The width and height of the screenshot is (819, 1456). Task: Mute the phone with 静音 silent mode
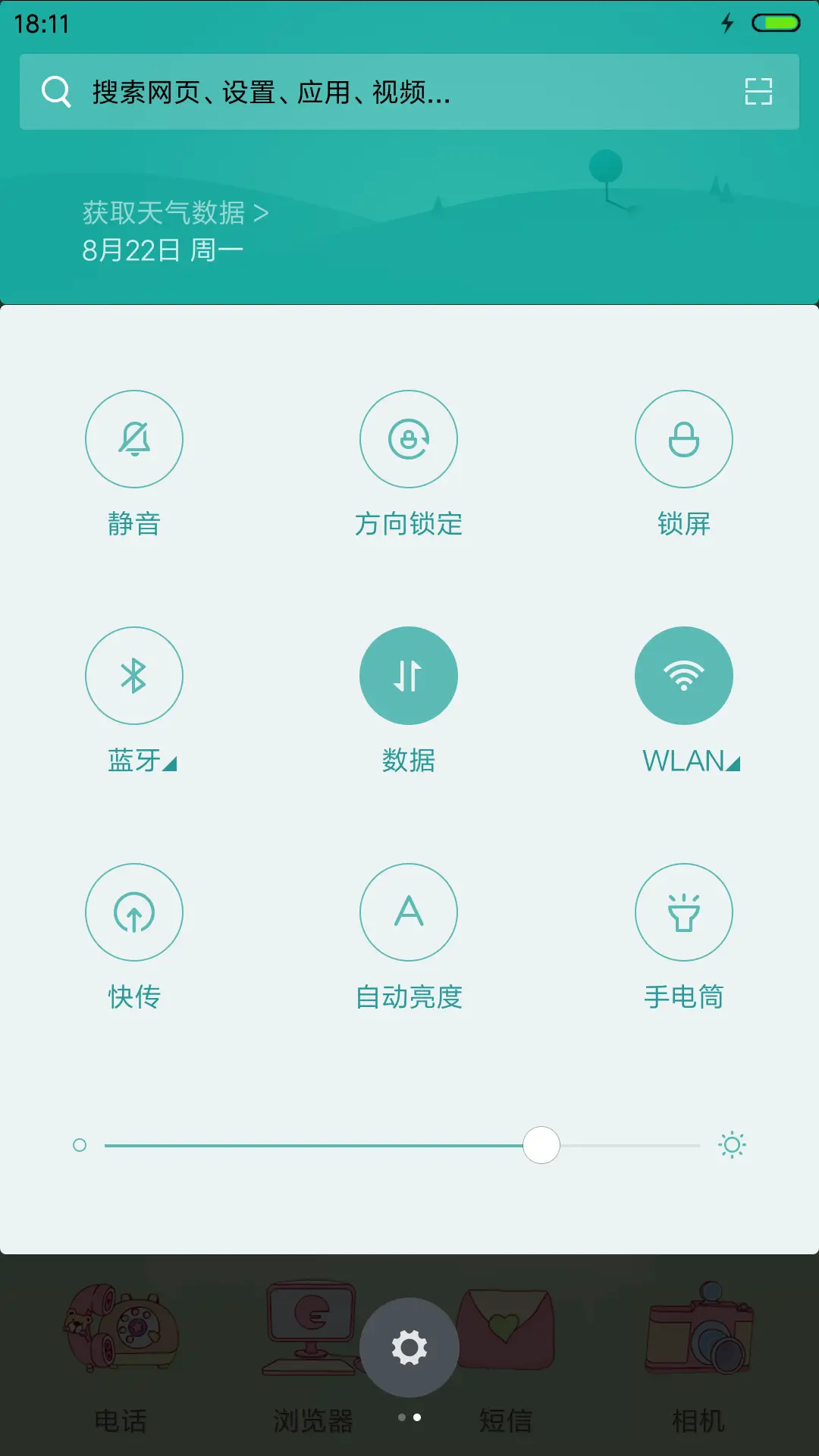click(135, 440)
